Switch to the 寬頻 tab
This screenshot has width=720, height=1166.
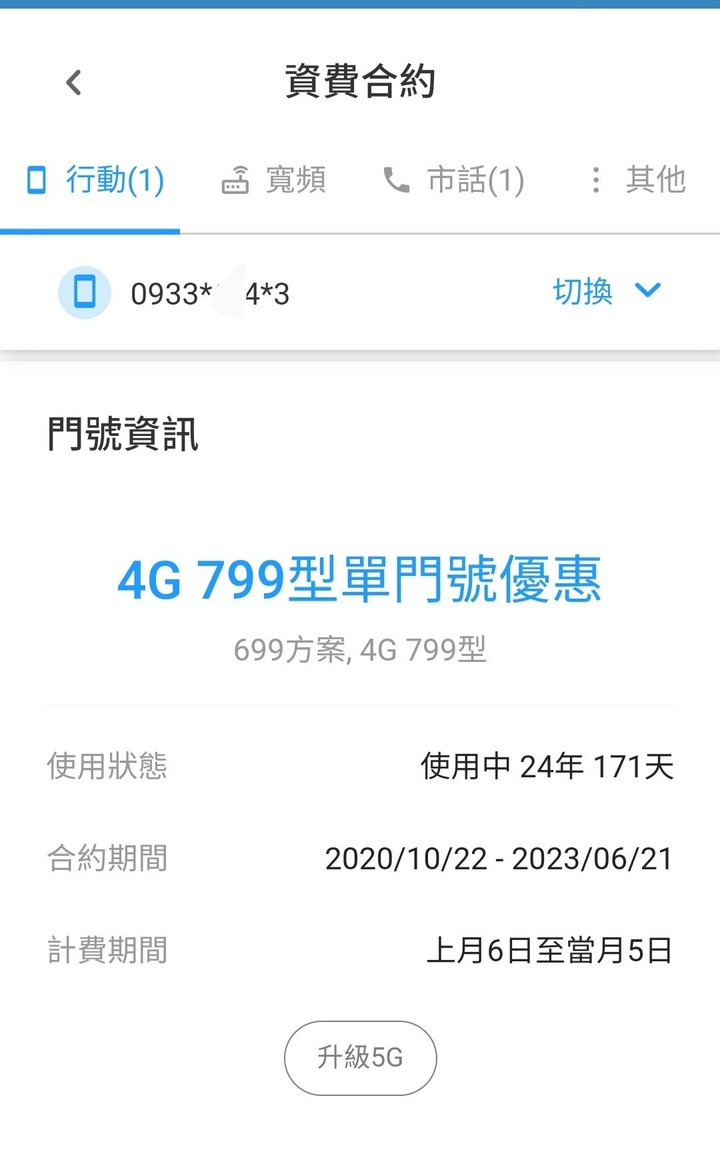[x=273, y=180]
